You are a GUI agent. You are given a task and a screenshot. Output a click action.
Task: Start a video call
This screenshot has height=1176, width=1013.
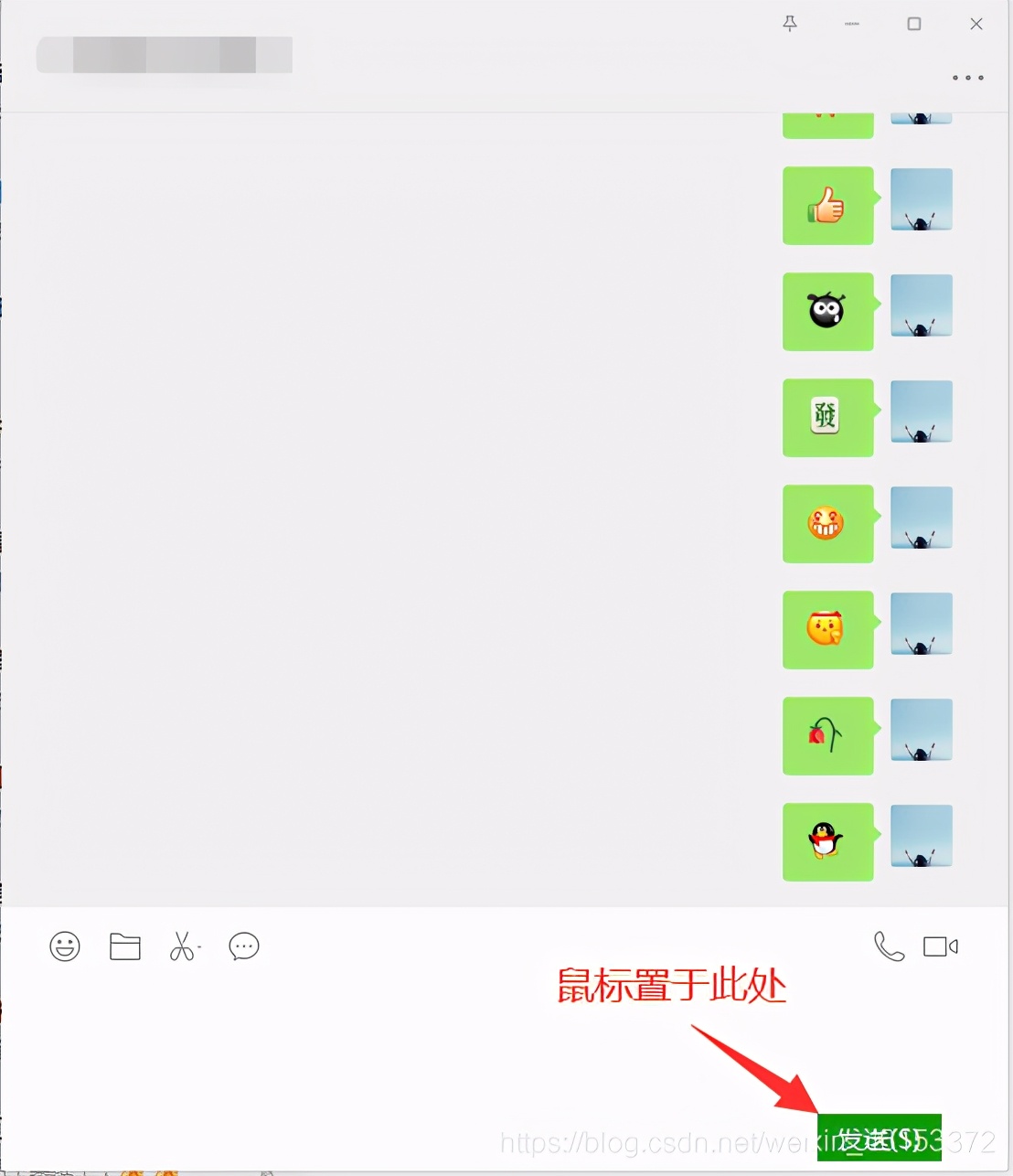pyautogui.click(x=941, y=946)
